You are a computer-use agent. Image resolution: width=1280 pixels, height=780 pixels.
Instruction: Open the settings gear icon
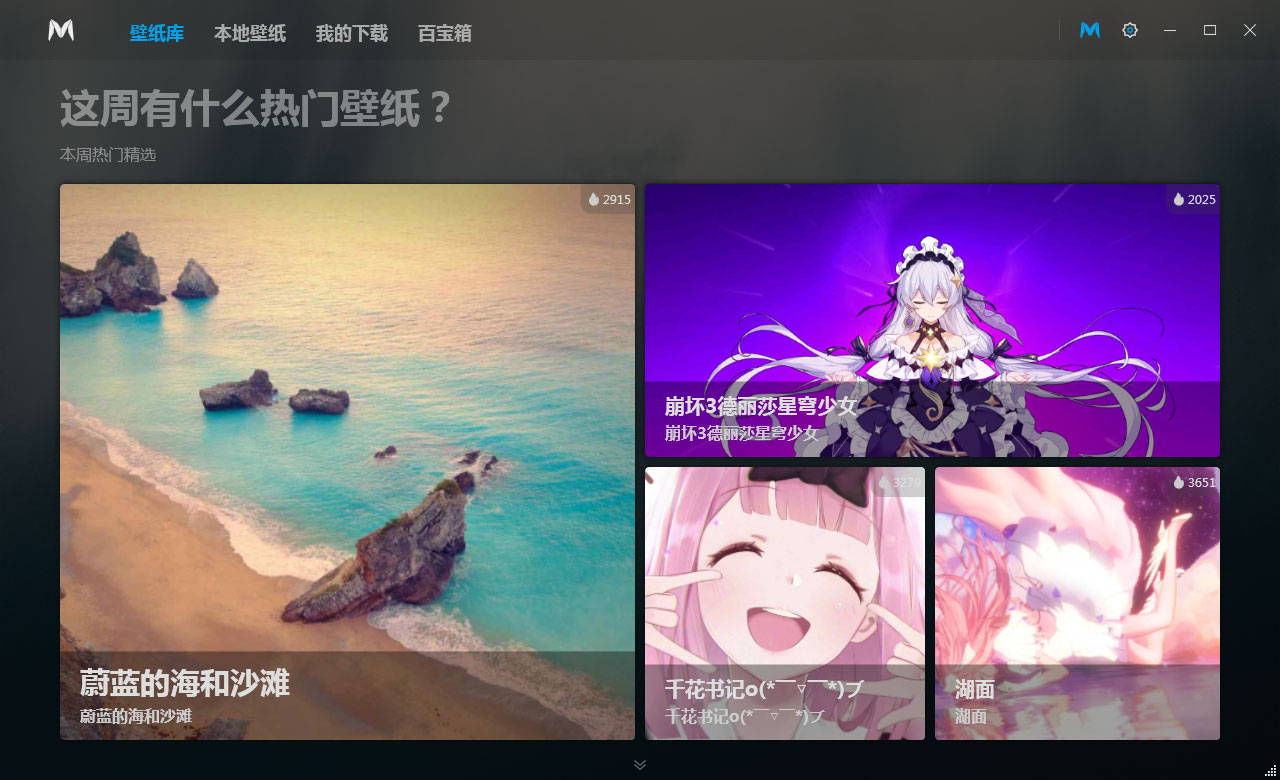tap(1130, 30)
